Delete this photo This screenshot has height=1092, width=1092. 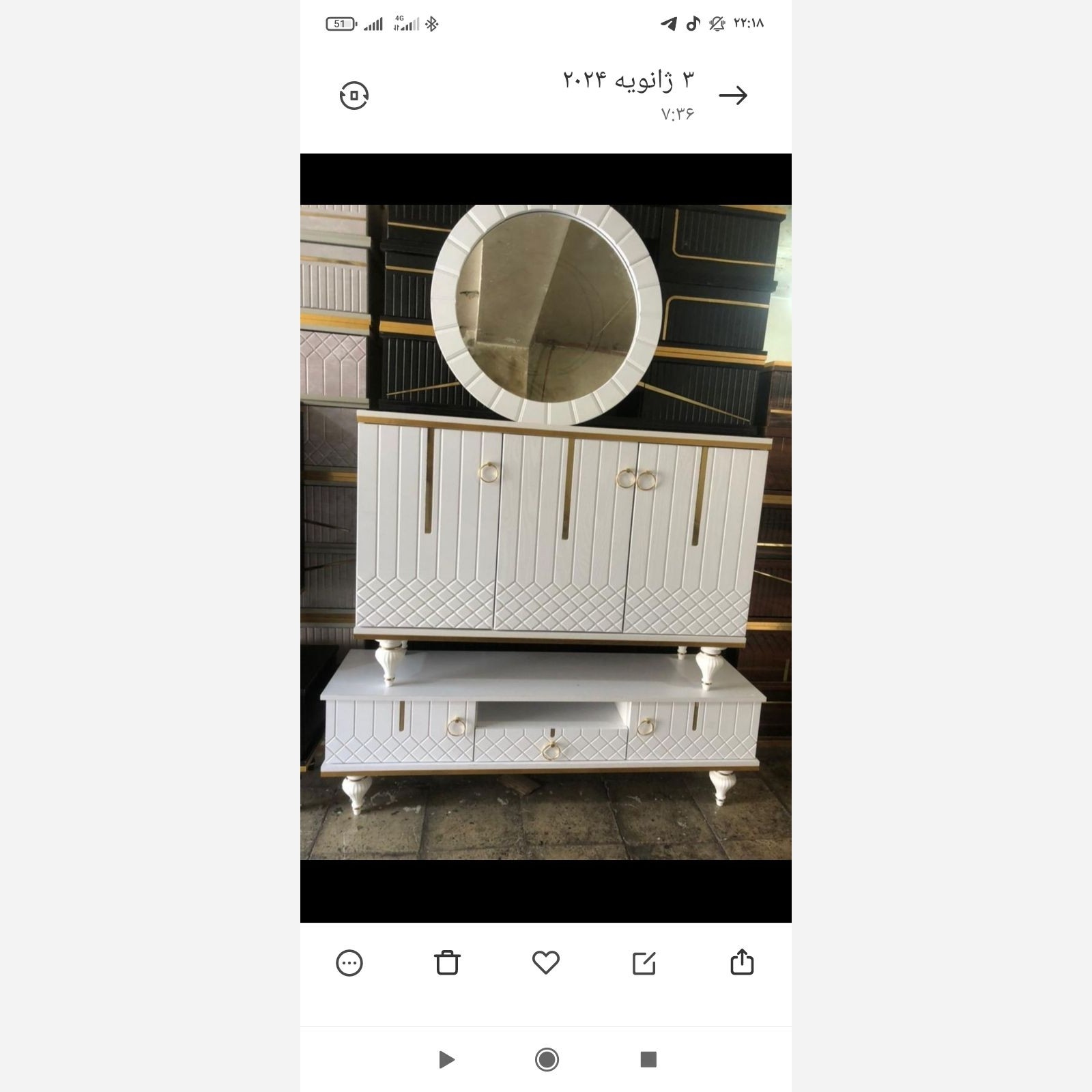click(447, 962)
